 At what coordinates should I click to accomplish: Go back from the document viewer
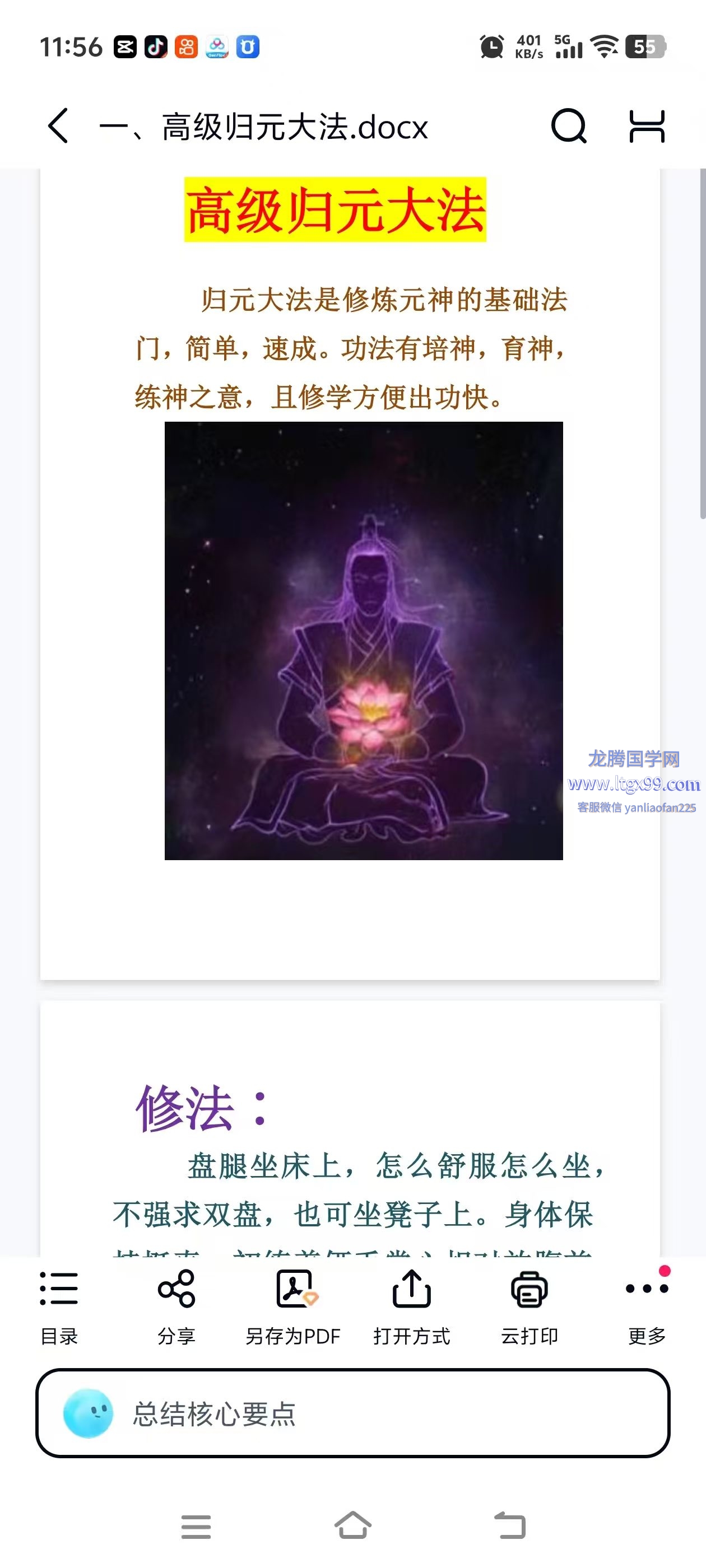(58, 126)
